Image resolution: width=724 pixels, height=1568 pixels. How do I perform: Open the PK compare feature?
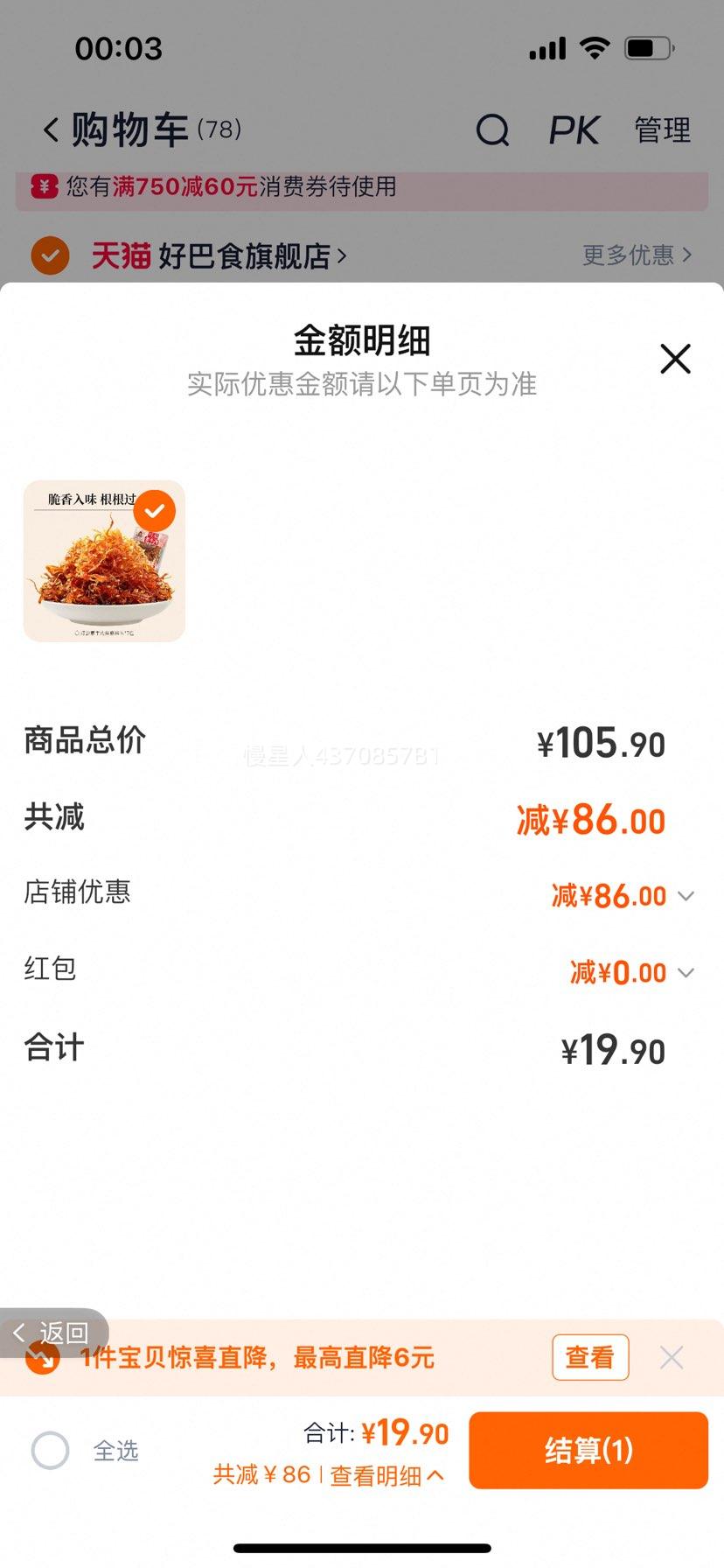[x=574, y=130]
